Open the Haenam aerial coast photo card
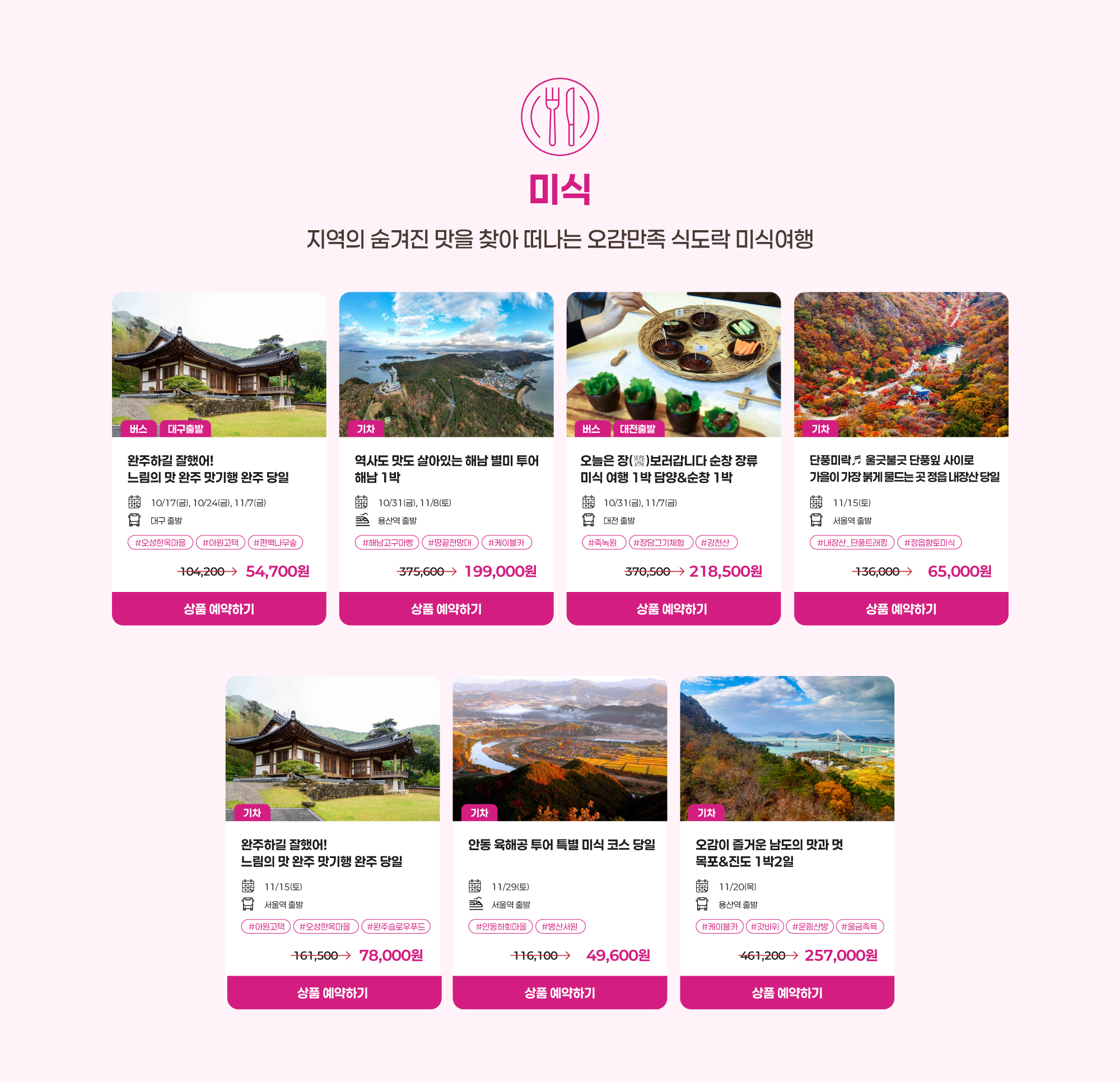This screenshot has height=1082, width=1120. [x=446, y=364]
